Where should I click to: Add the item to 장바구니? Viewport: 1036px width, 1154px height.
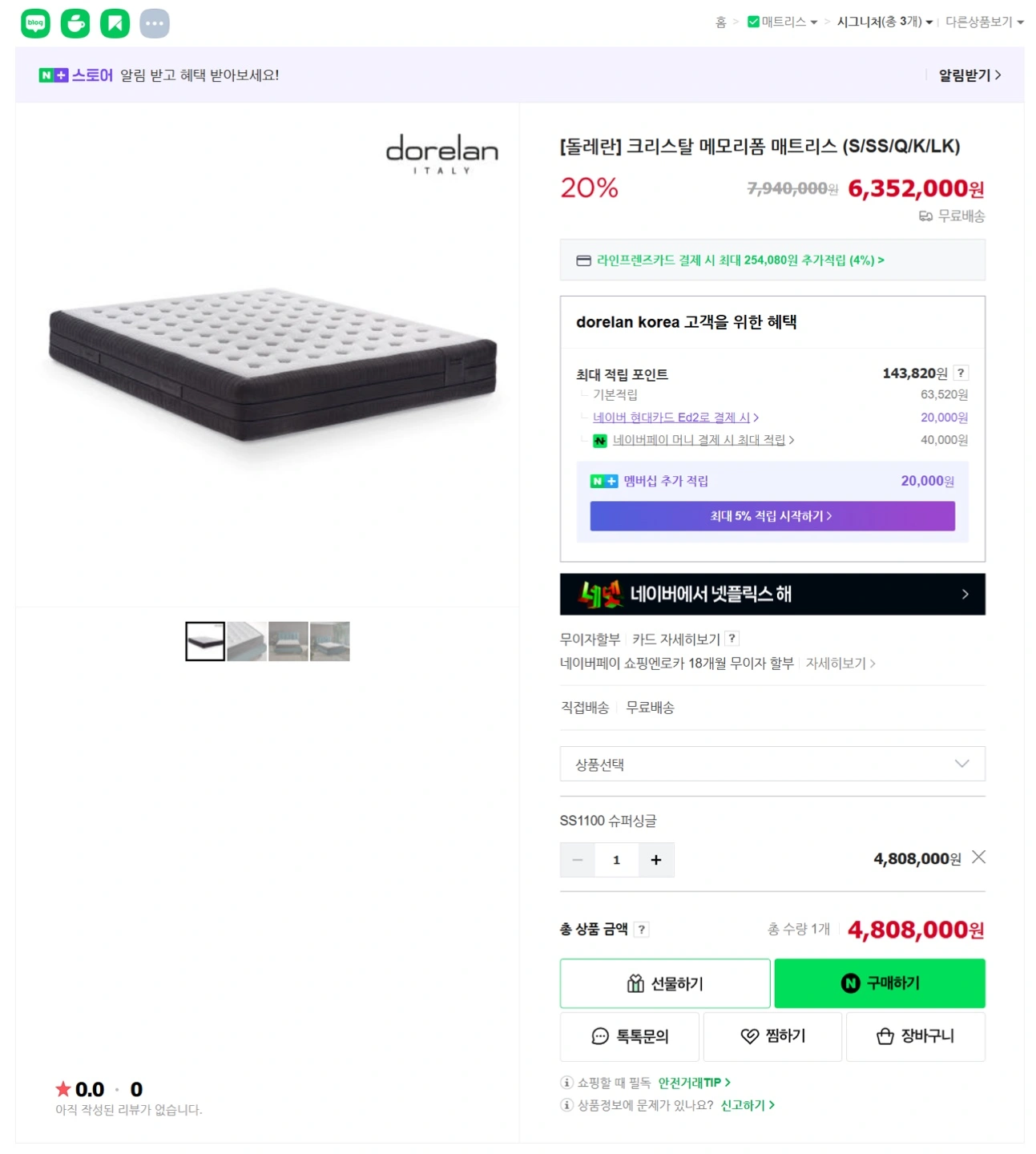coord(916,1036)
